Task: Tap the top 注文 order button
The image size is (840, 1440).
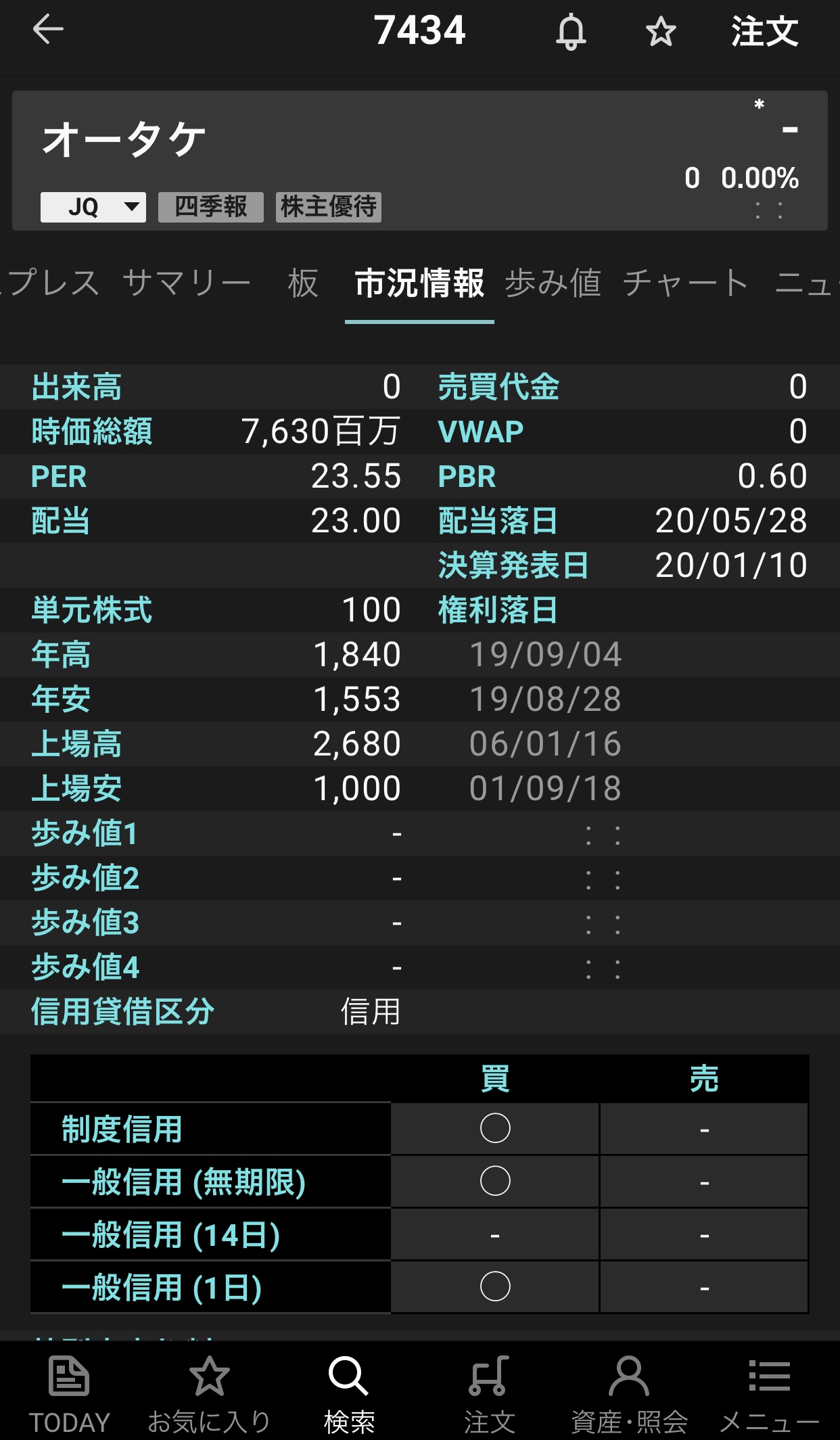Action: 764,32
